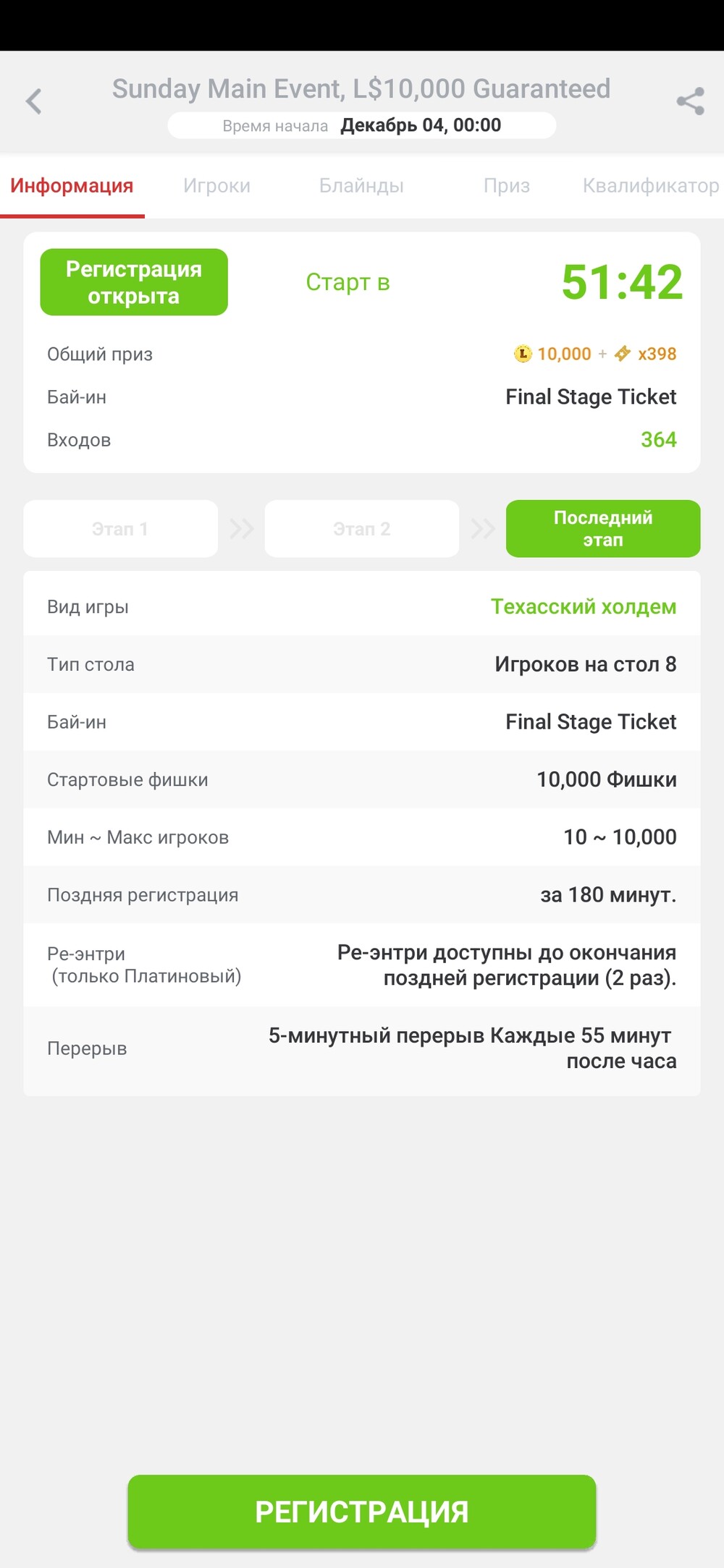Select the Информация tab

[72, 186]
